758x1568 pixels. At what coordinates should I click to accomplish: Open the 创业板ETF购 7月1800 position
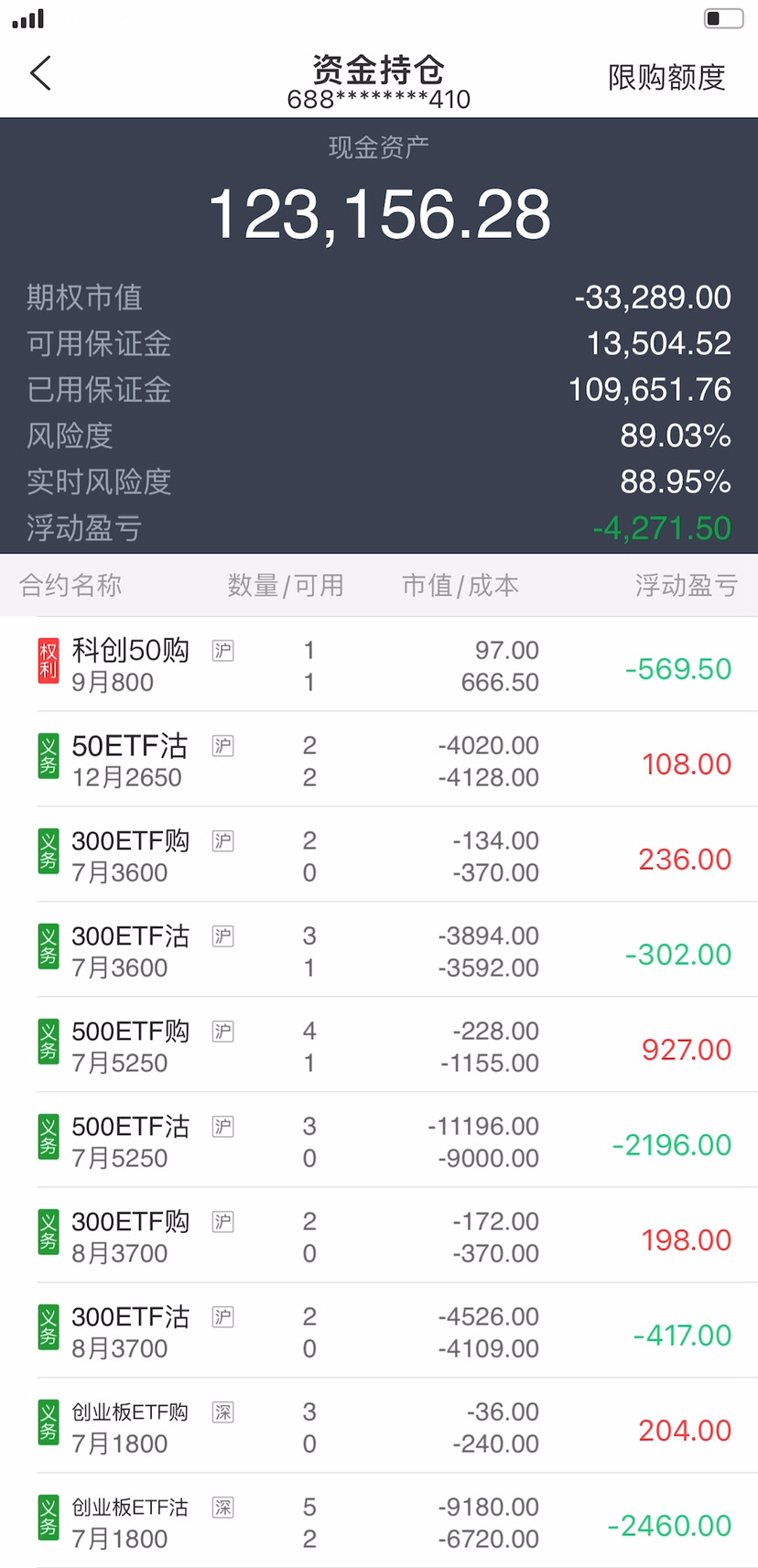point(379,1427)
